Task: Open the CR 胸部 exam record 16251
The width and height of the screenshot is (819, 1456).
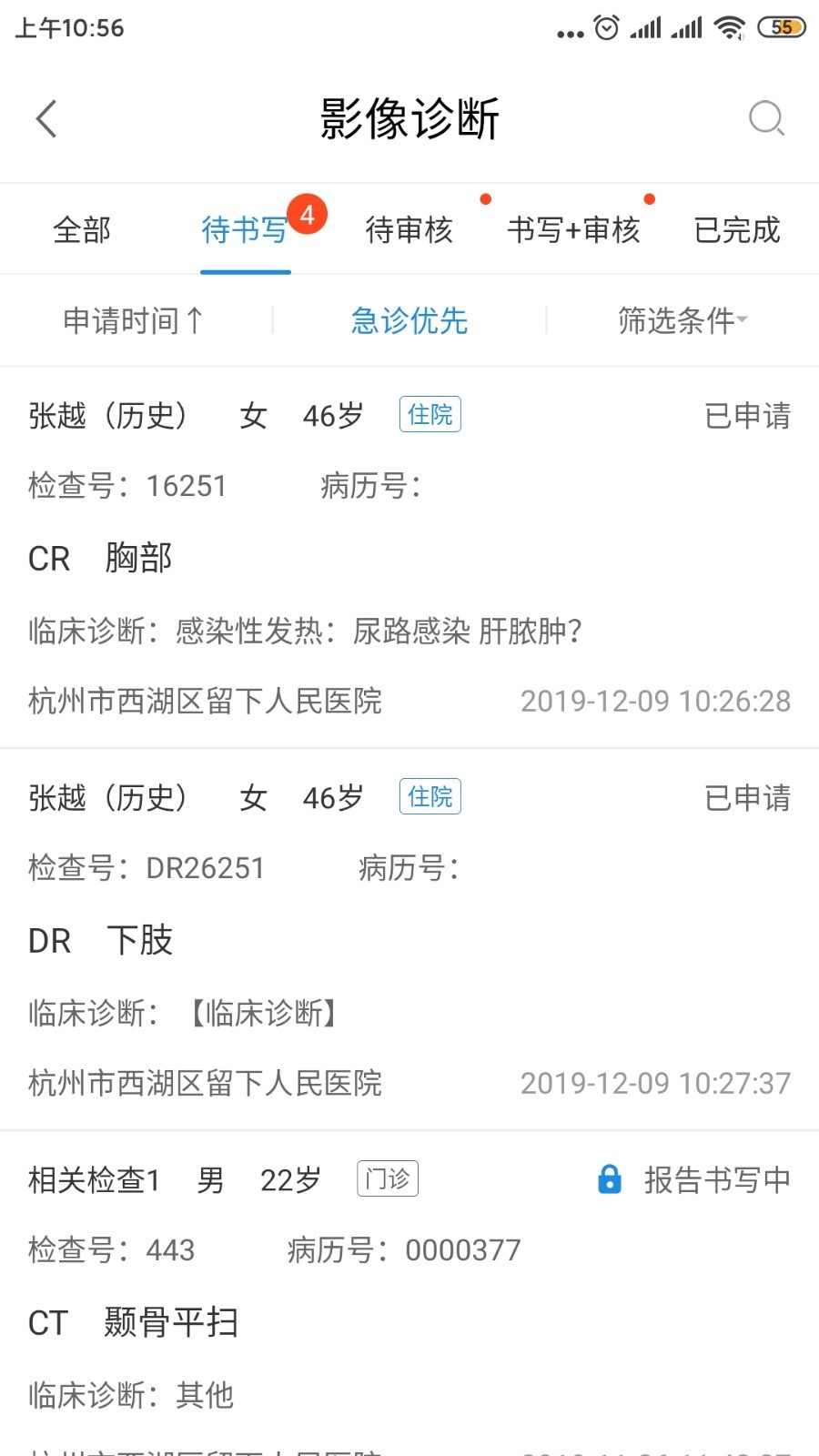Action: [x=409, y=557]
